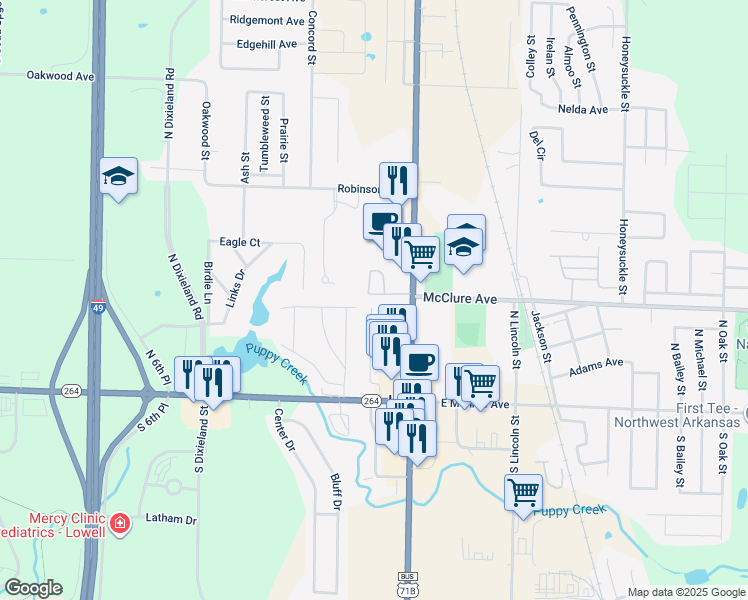Open the coffee cup marker south of McClure Ave
Viewport: 748px width, 600px height.
[420, 362]
